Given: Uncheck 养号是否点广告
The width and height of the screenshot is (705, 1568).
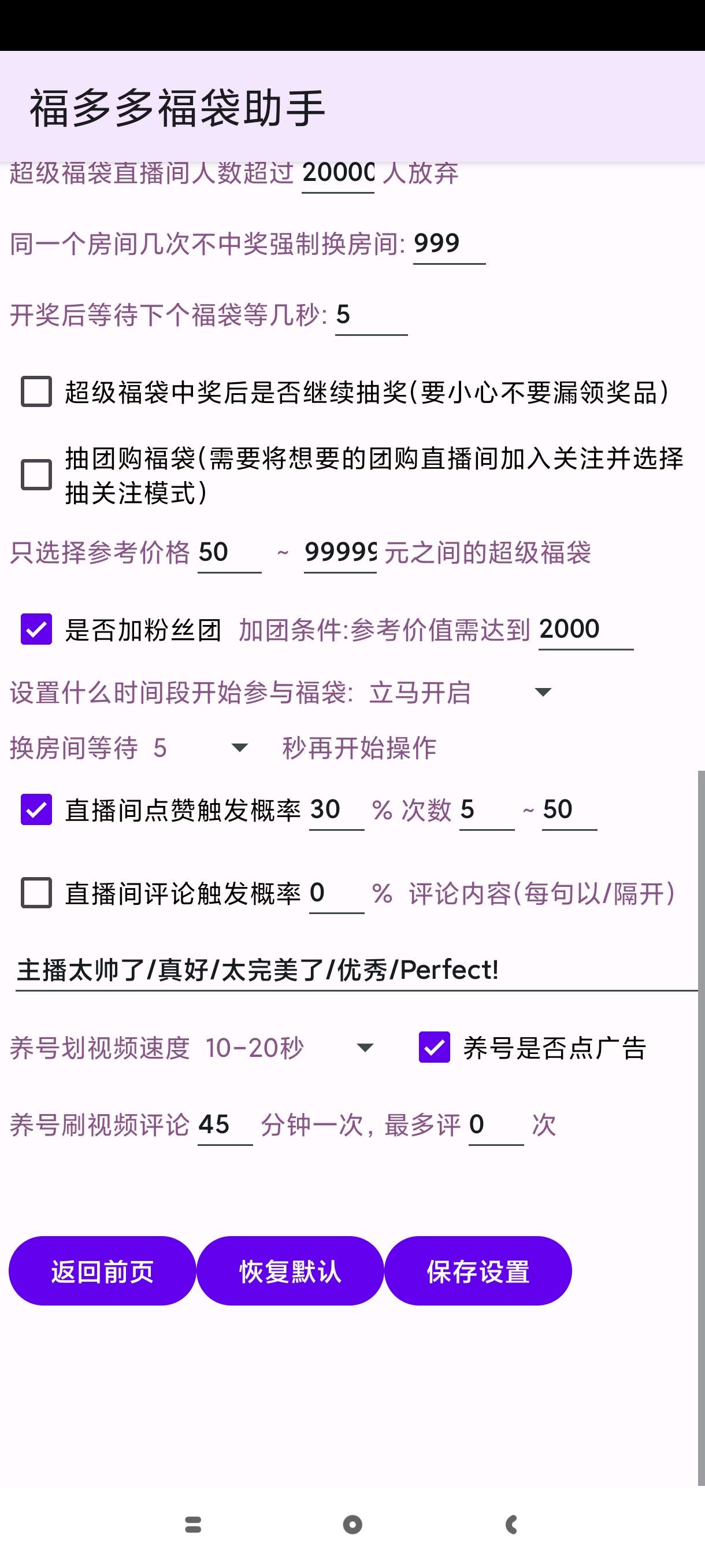Looking at the screenshot, I should [x=435, y=1048].
